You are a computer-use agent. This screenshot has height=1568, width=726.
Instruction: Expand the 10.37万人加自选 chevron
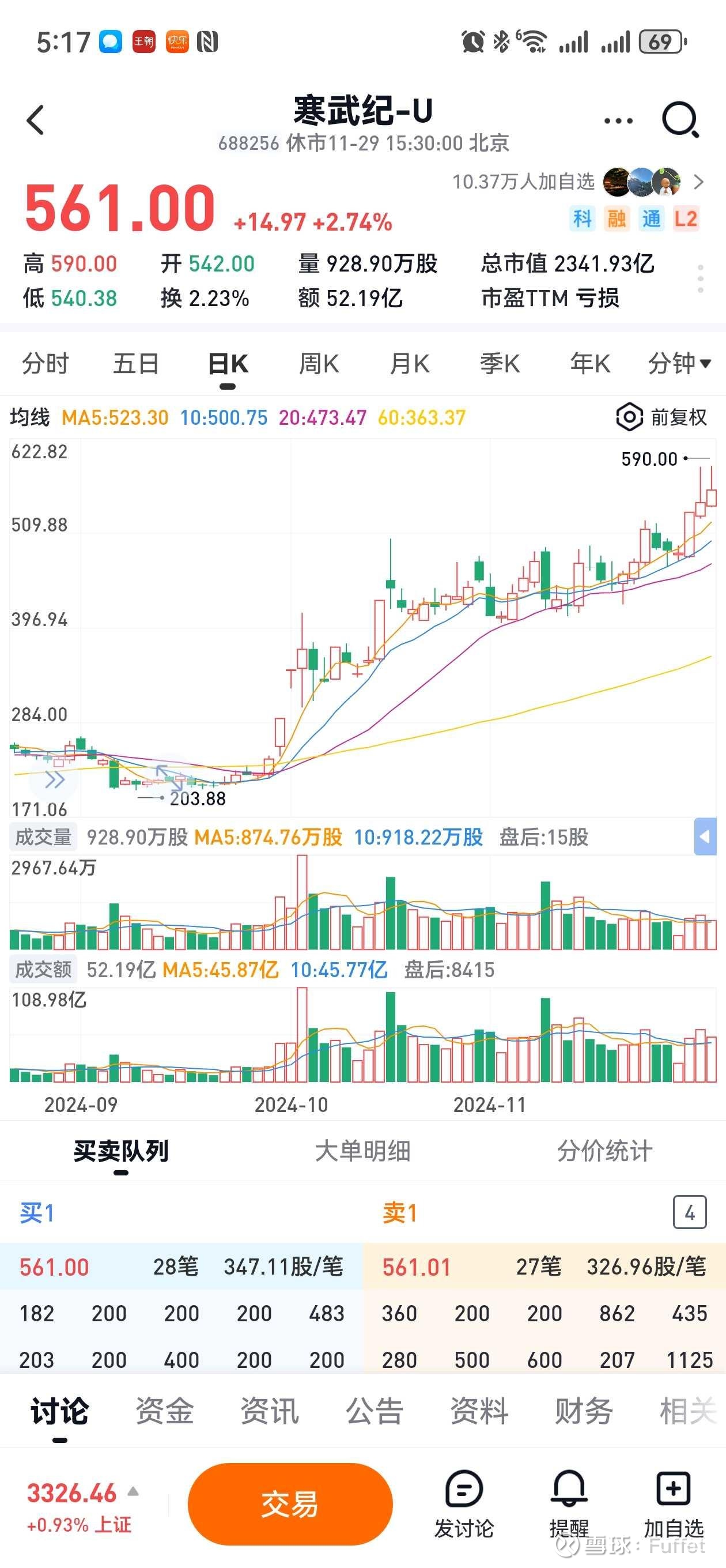click(698, 183)
